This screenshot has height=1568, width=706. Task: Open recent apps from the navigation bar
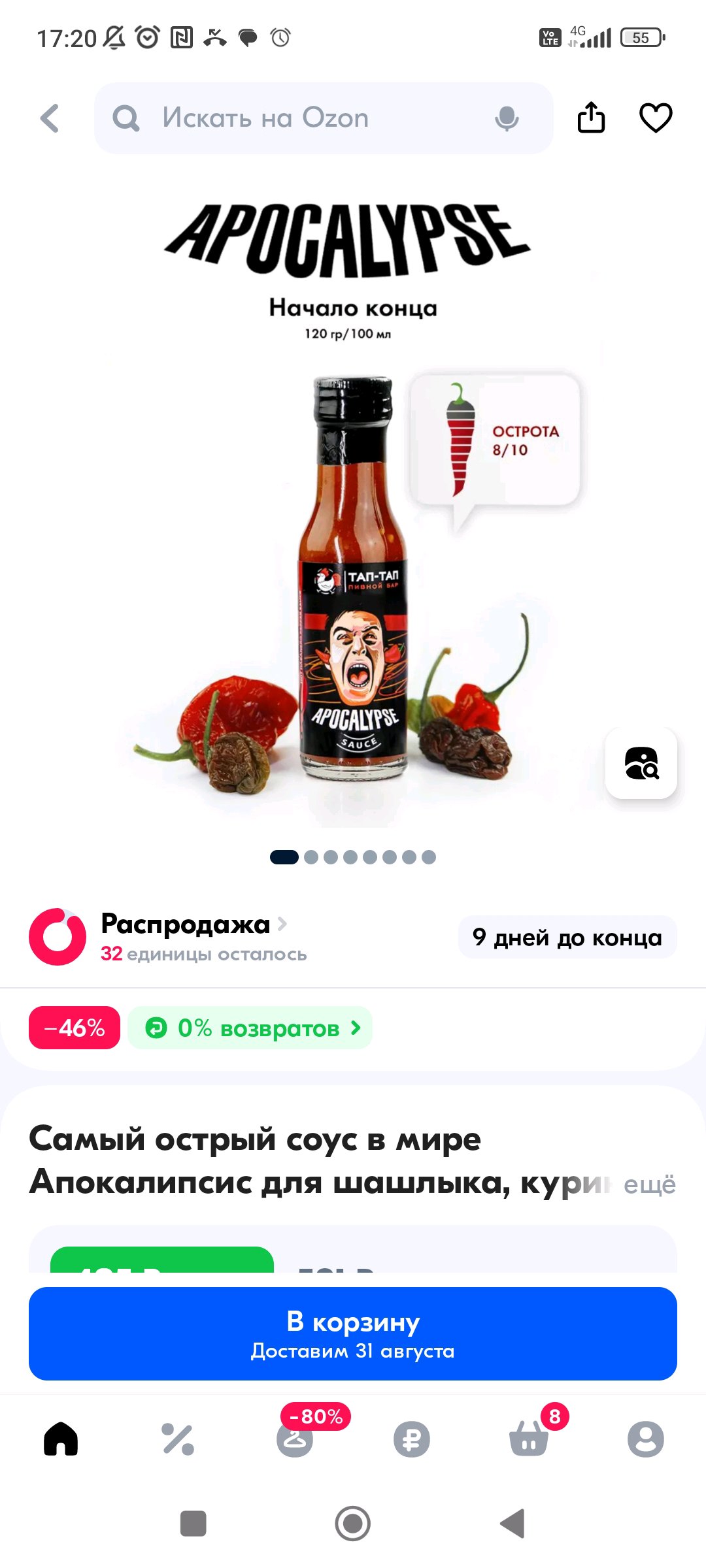click(193, 1524)
